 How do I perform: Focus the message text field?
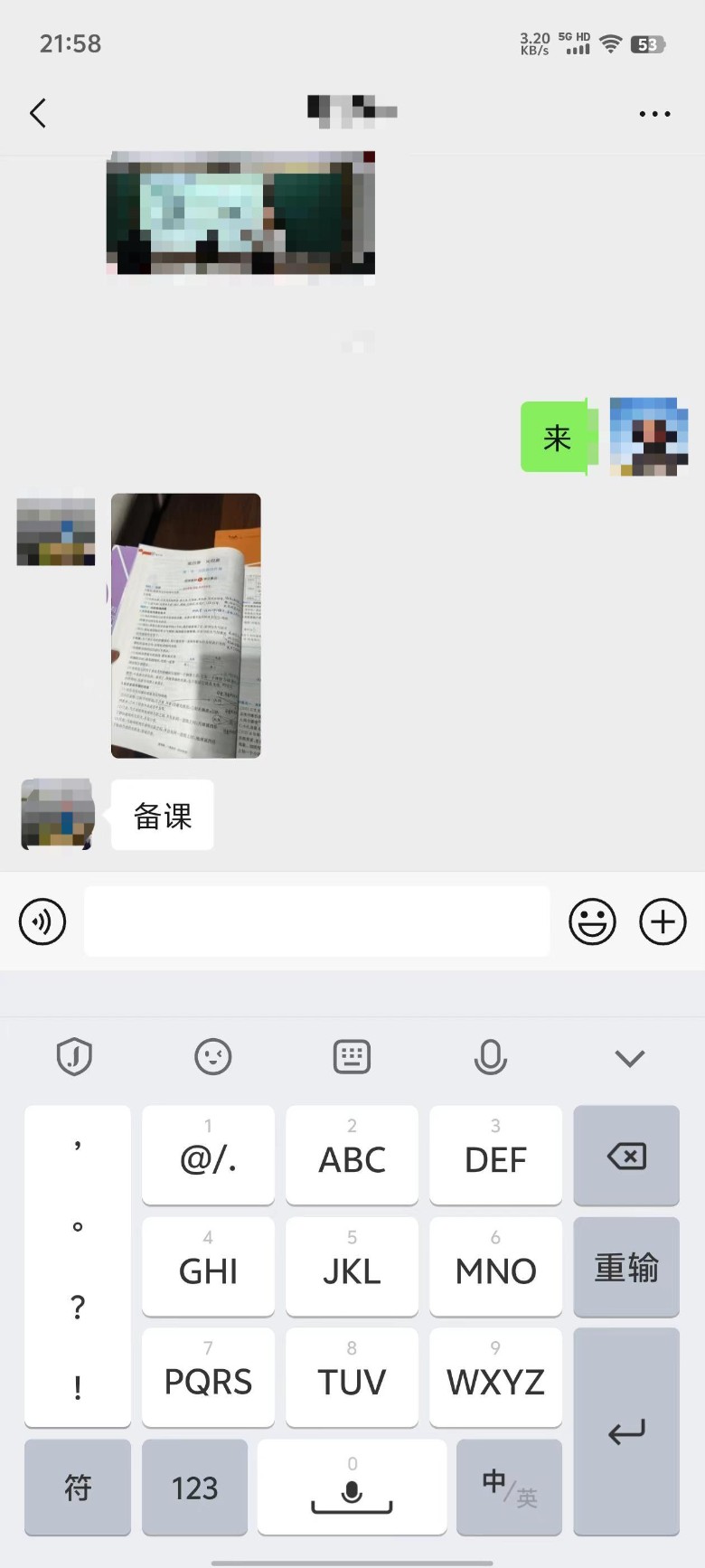tap(316, 921)
